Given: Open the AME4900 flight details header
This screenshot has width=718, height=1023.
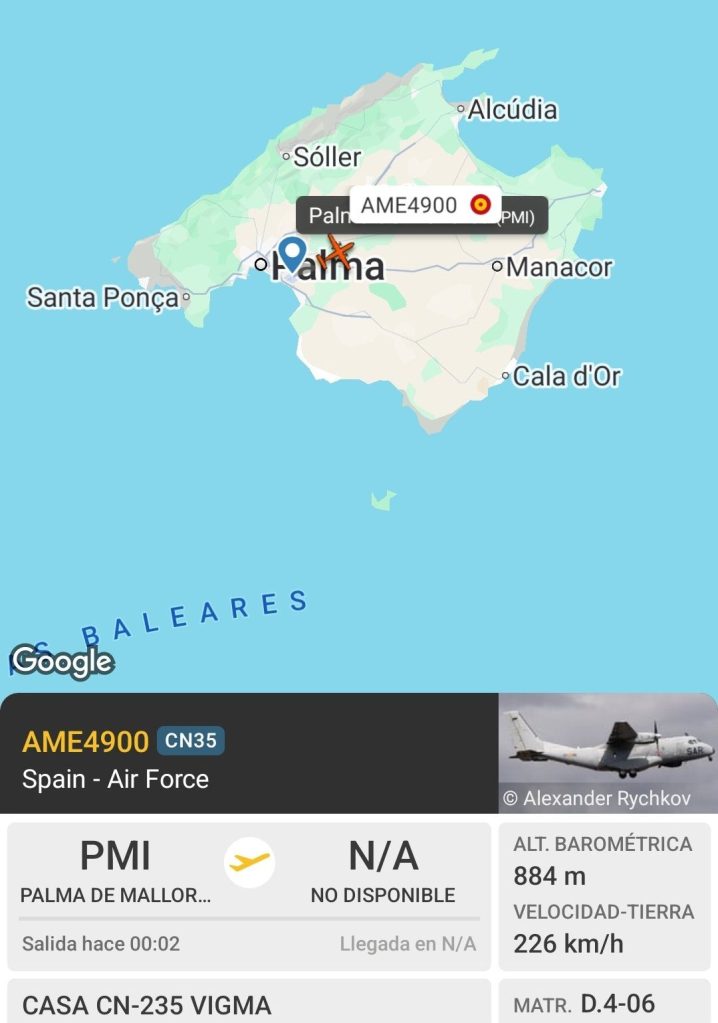Looking at the screenshot, I should pyautogui.click(x=250, y=753).
